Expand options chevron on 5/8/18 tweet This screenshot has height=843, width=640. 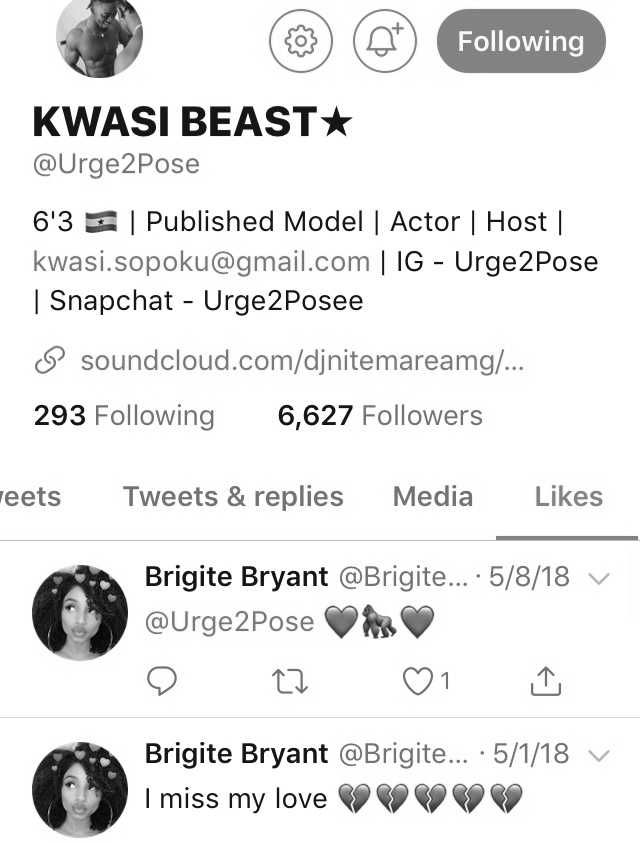pyautogui.click(x=600, y=578)
